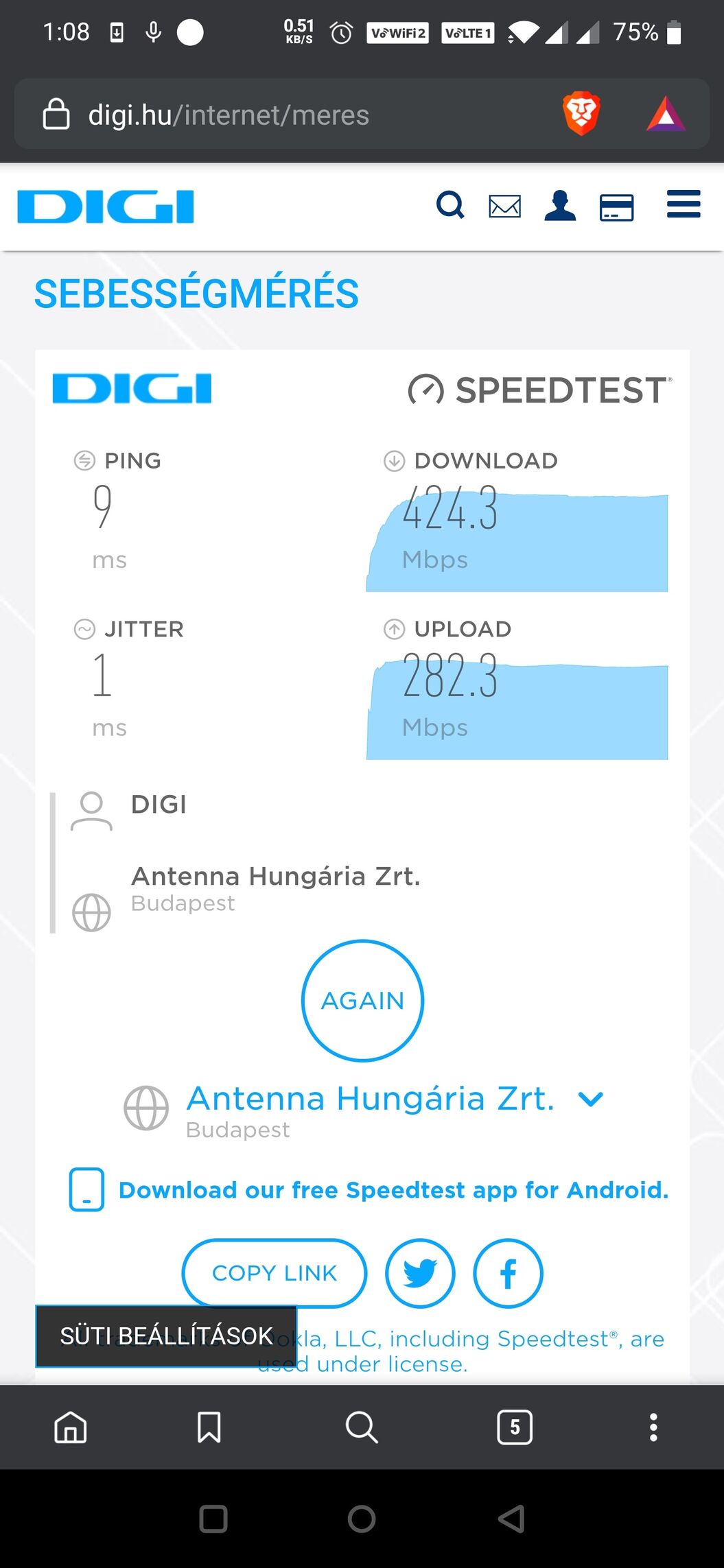
Task: Go to browser home page
Action: tap(71, 1427)
